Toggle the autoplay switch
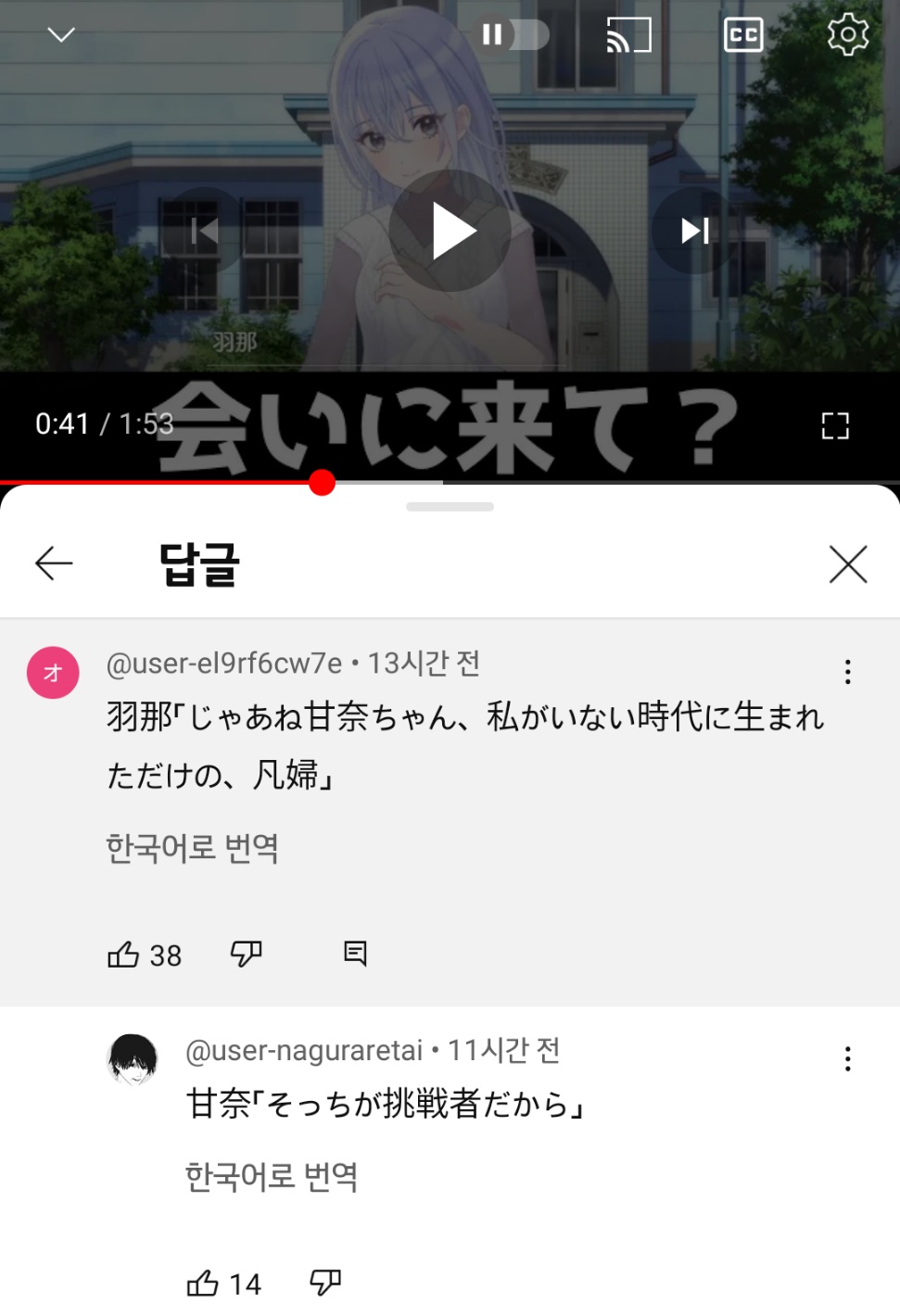 (x=513, y=35)
